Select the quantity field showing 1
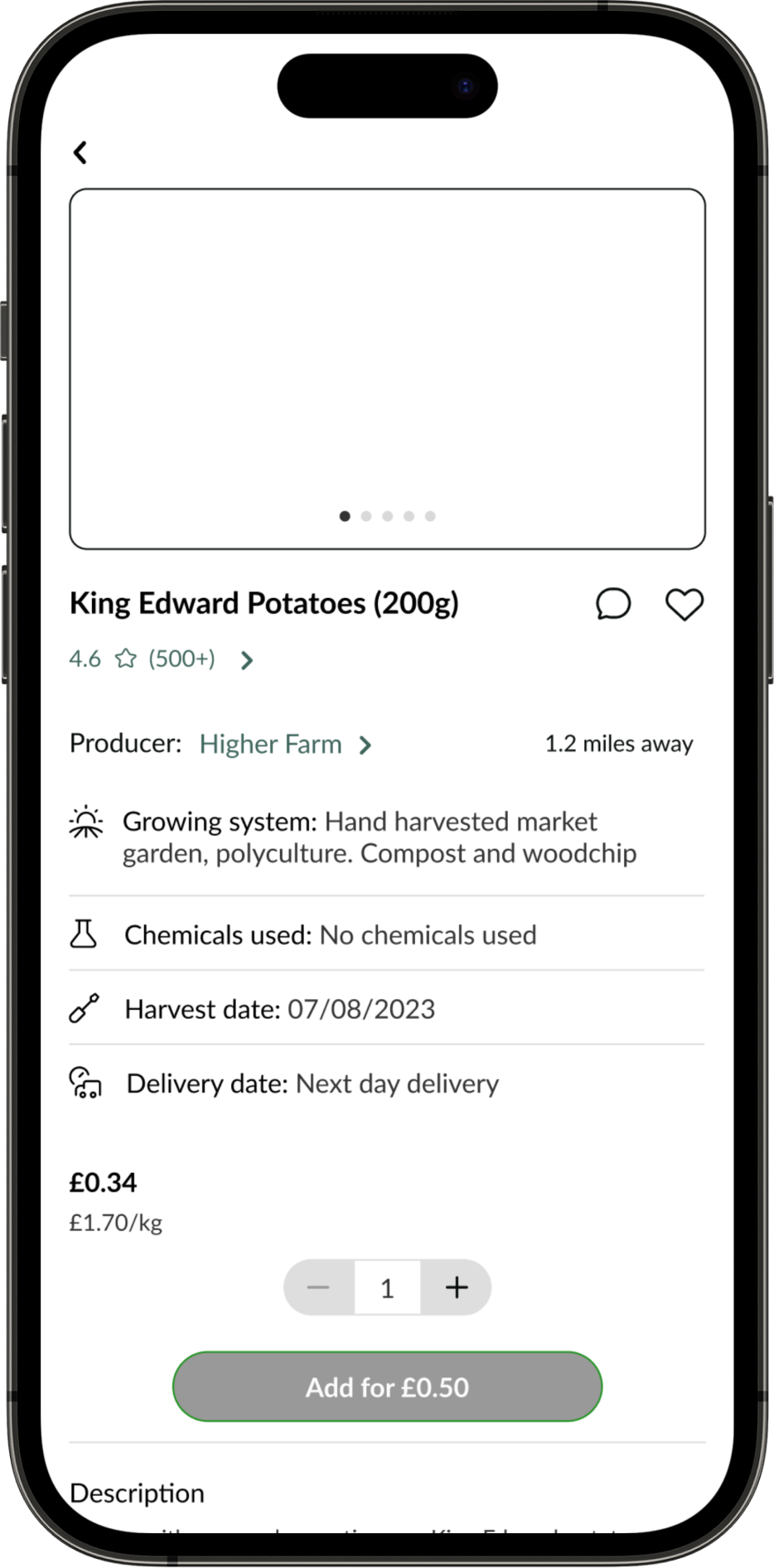Image resolution: width=774 pixels, height=1568 pixels. tap(387, 1287)
